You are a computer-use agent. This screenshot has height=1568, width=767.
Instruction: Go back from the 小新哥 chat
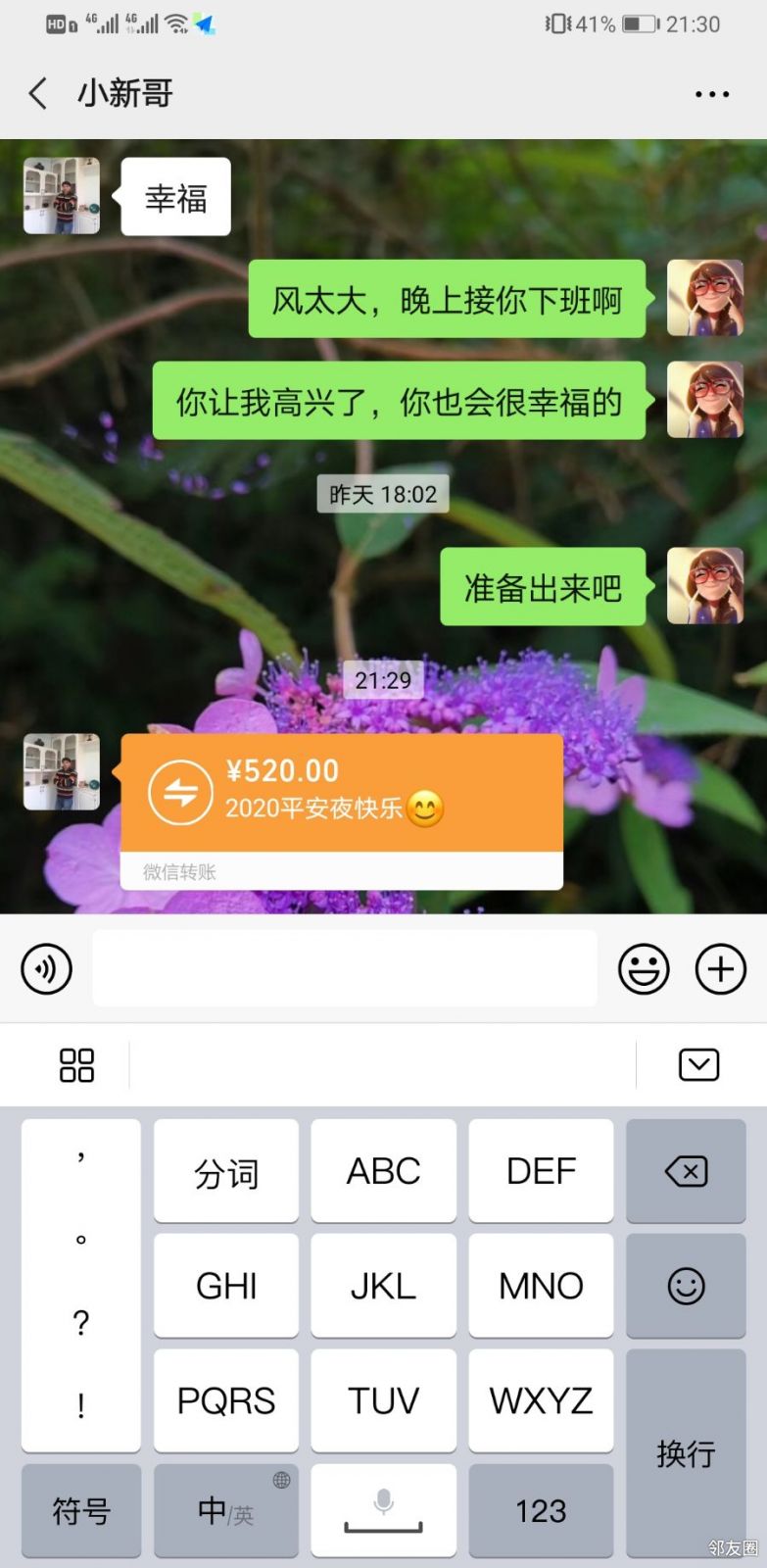(x=37, y=94)
